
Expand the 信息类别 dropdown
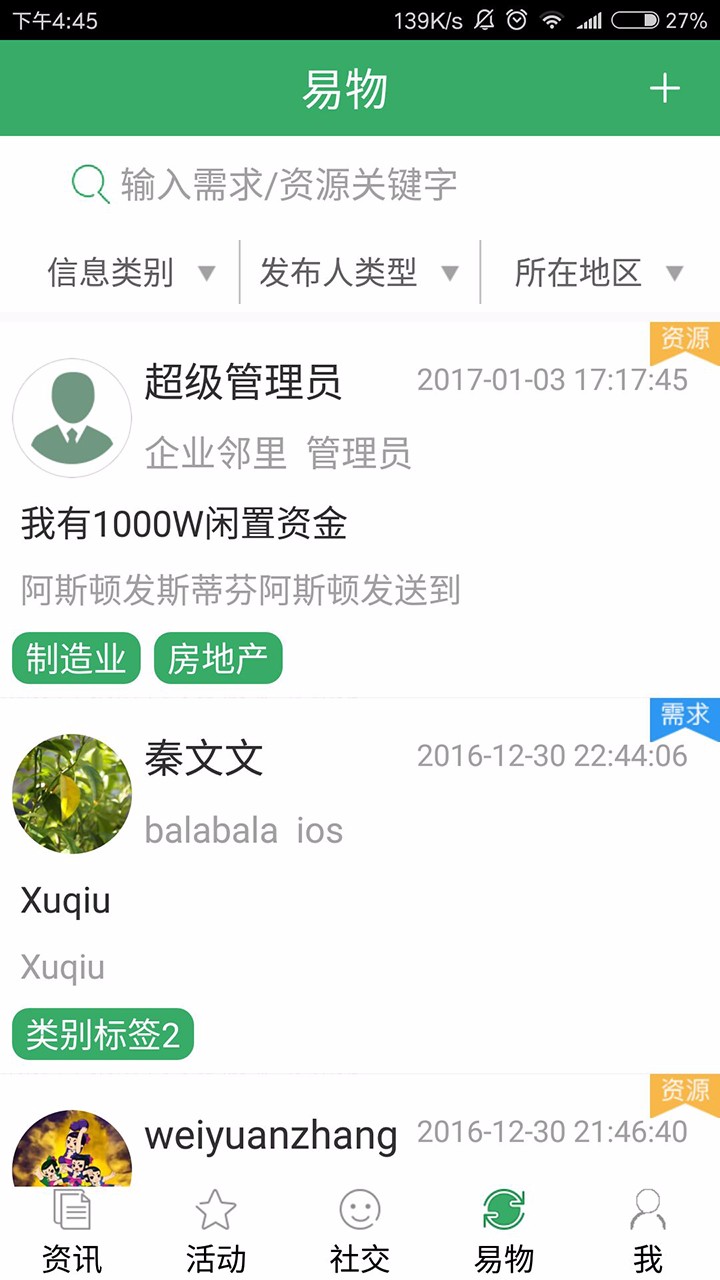(130, 272)
